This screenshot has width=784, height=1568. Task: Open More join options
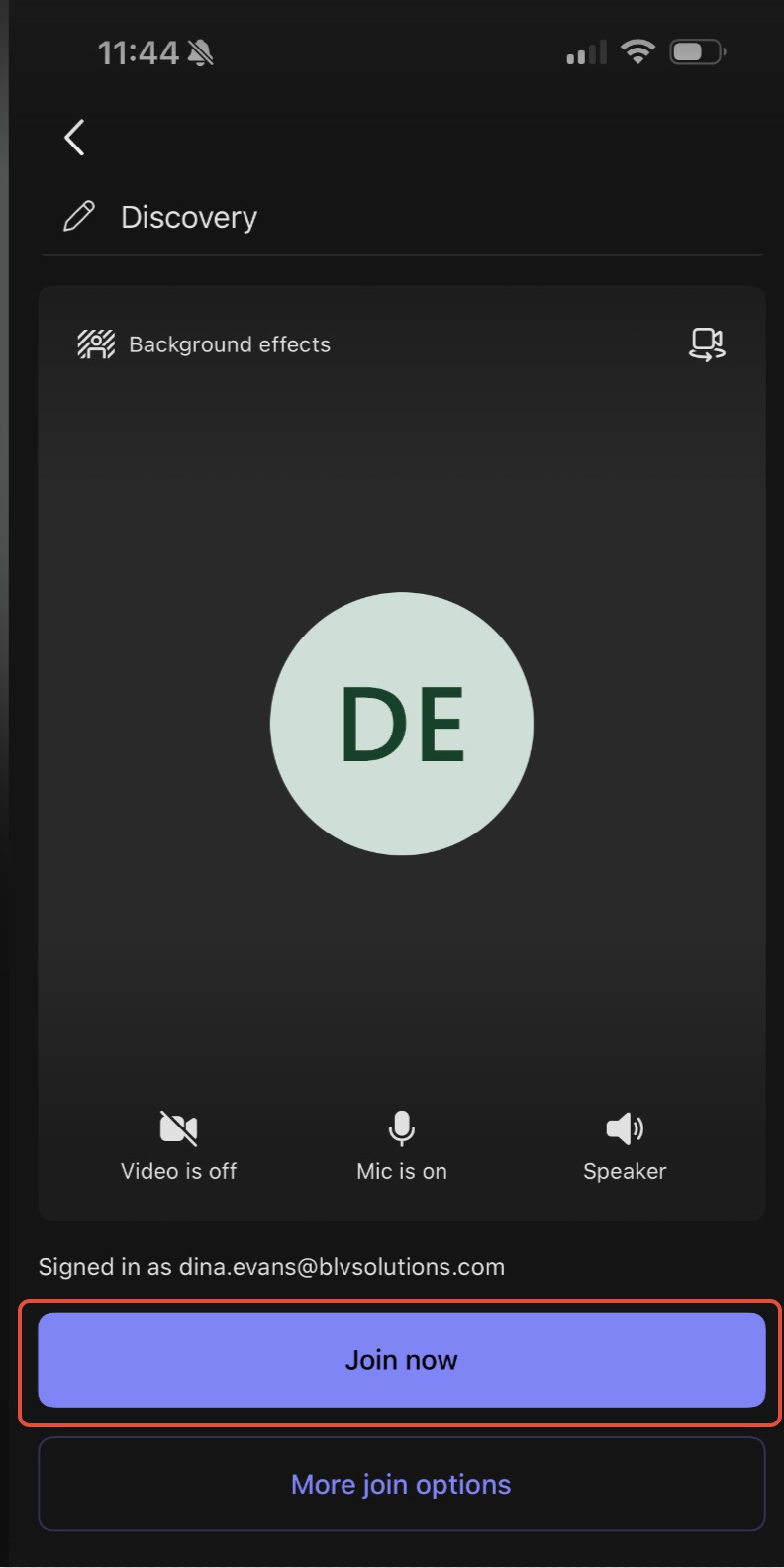coord(401,1484)
